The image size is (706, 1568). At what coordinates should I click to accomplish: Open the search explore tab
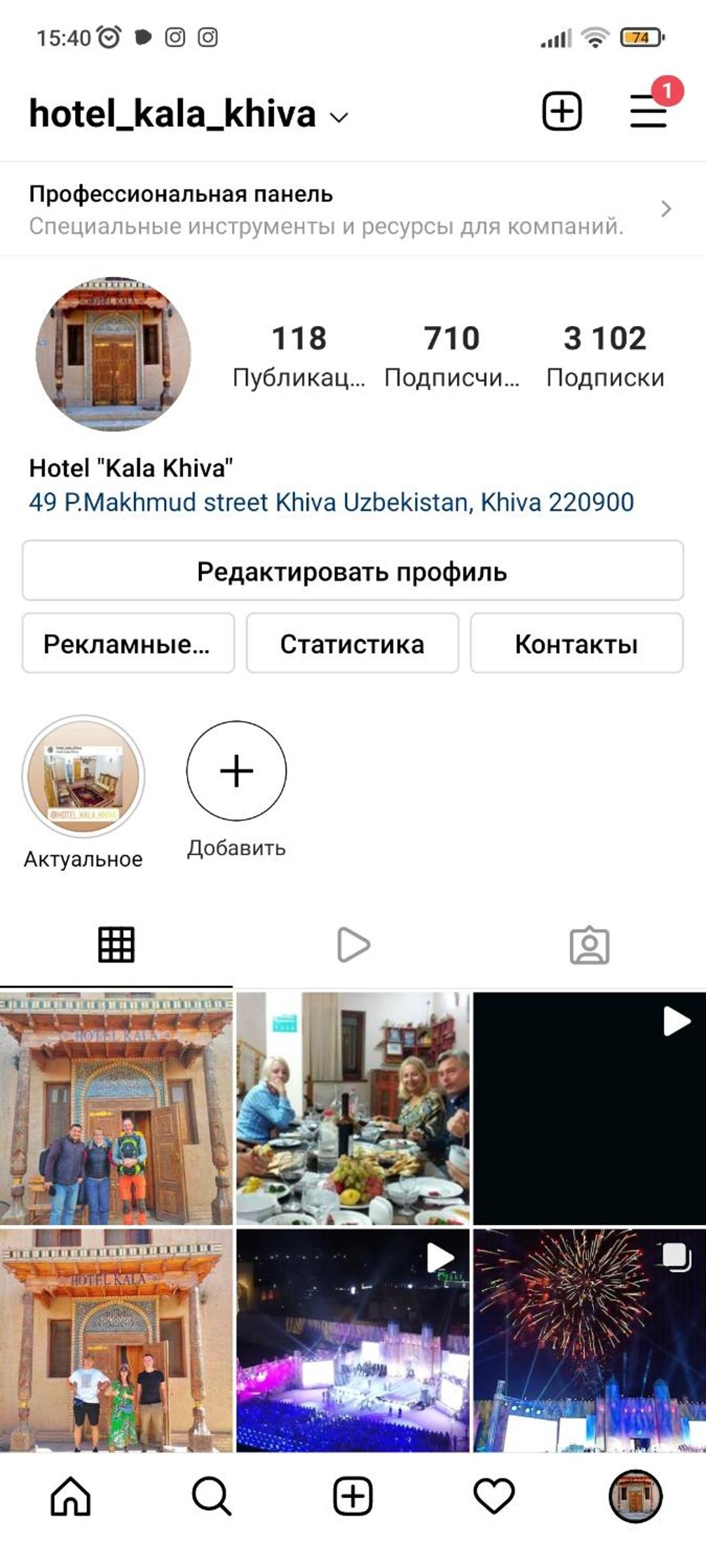(211, 1496)
